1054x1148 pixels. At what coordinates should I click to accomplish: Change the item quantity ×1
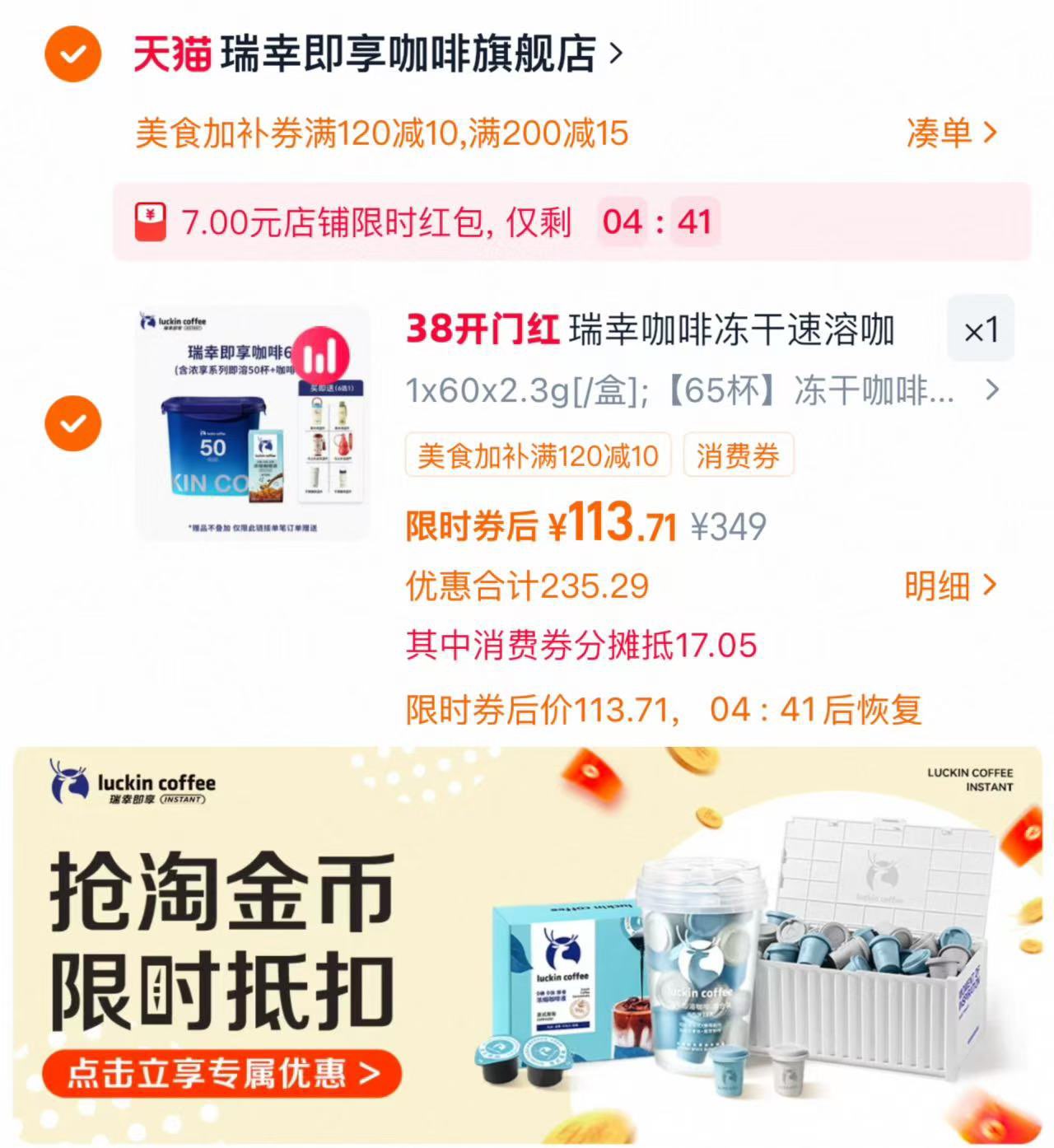980,330
